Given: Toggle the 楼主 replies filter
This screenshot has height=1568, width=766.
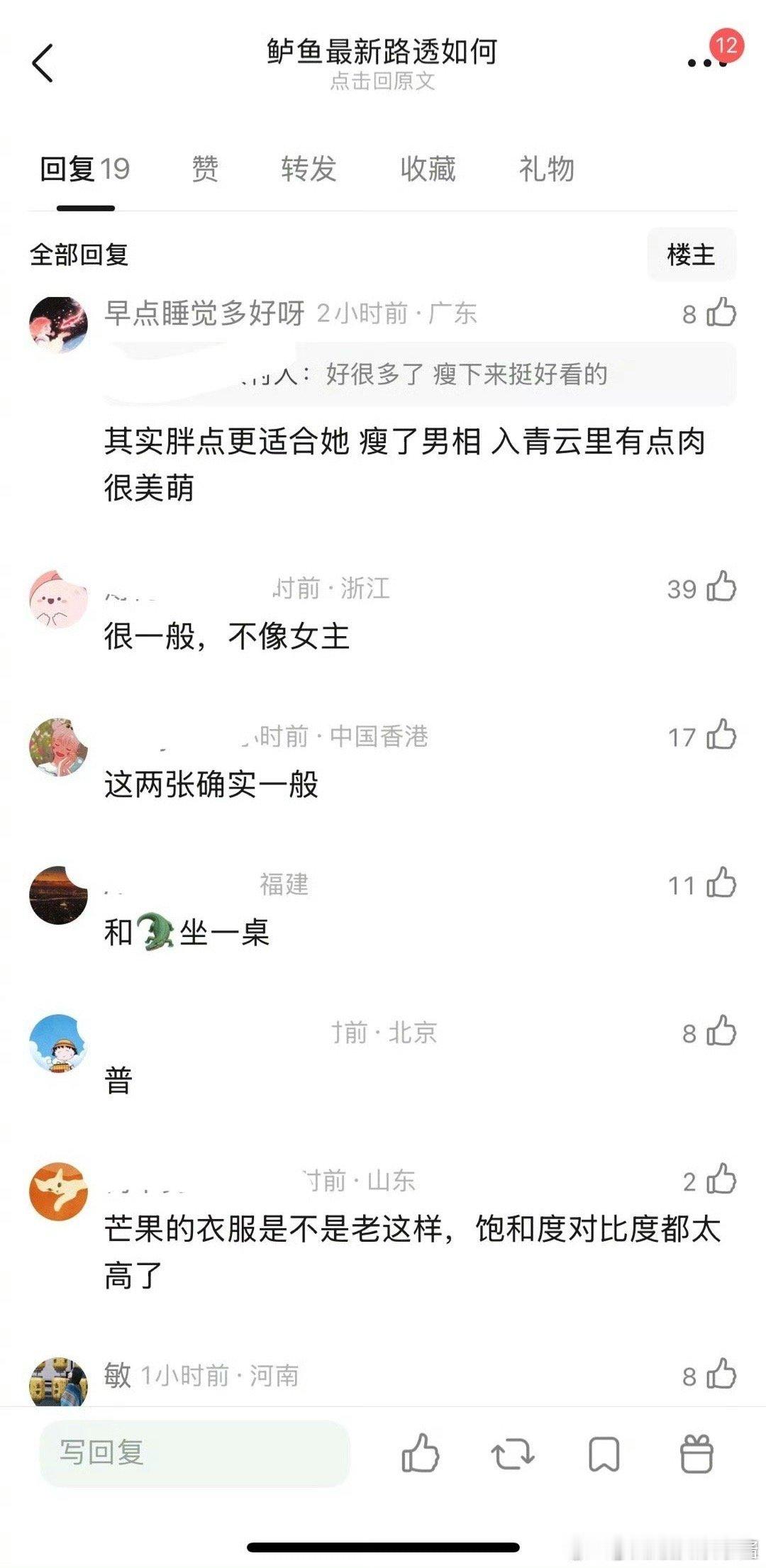Looking at the screenshot, I should click(x=693, y=255).
